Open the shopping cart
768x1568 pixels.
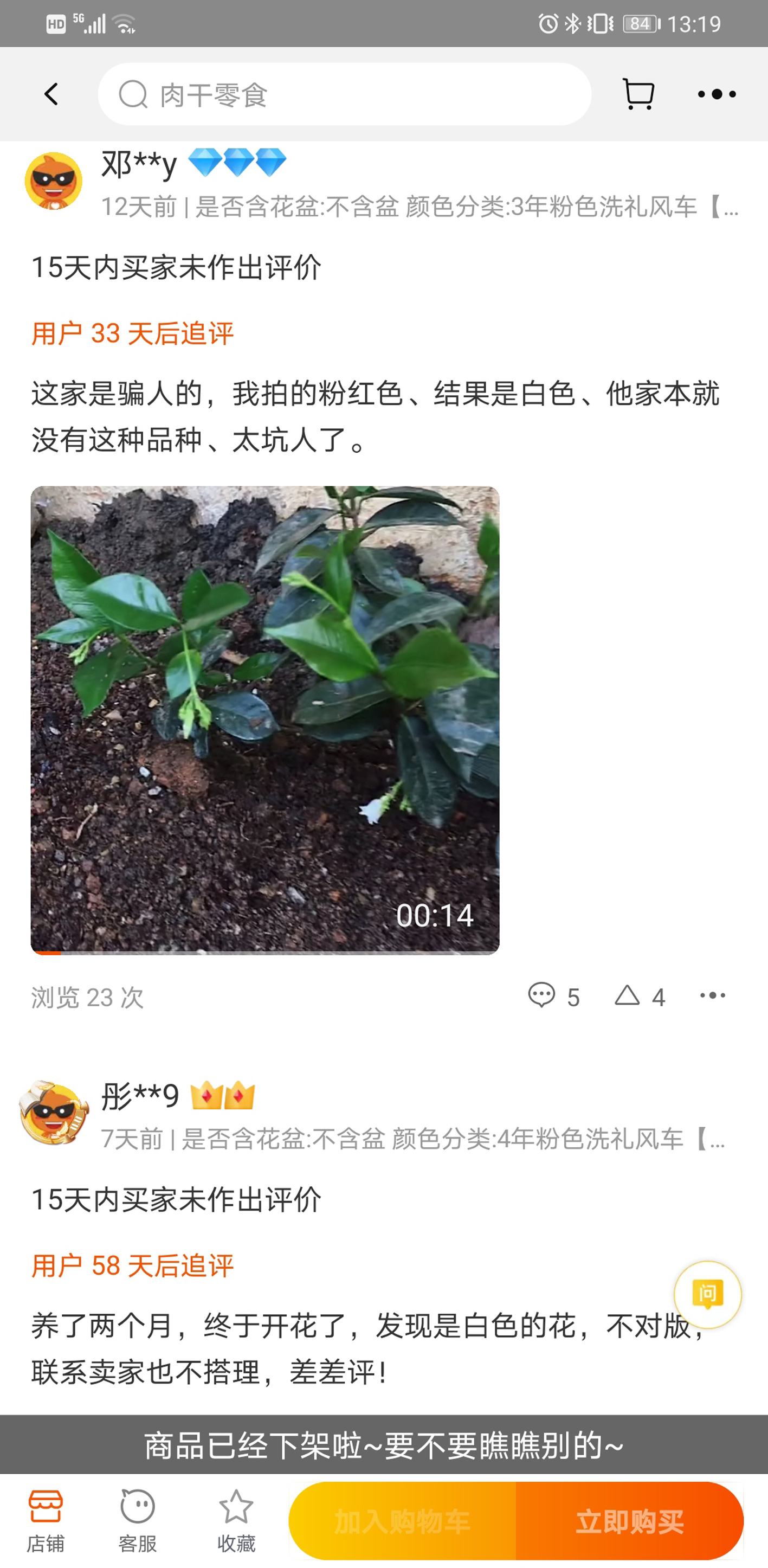click(638, 94)
